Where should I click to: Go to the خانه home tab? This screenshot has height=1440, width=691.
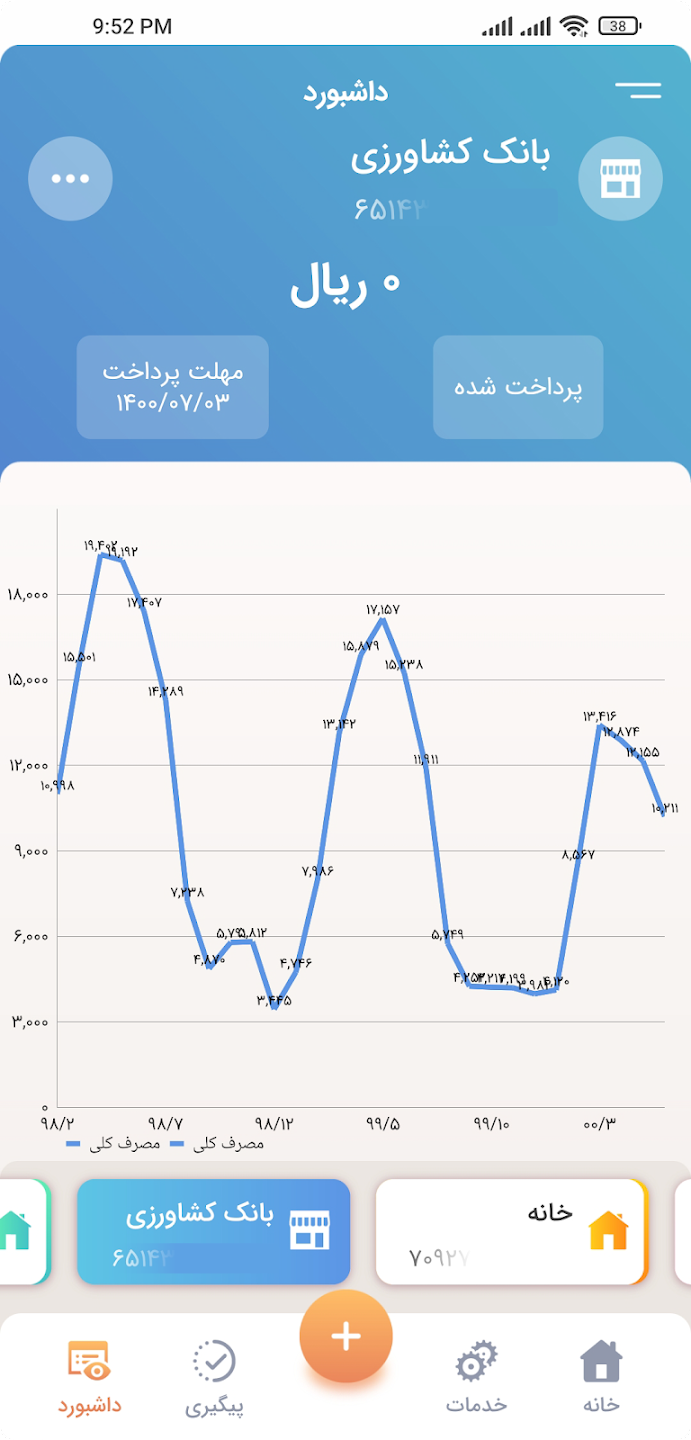click(x=601, y=1378)
